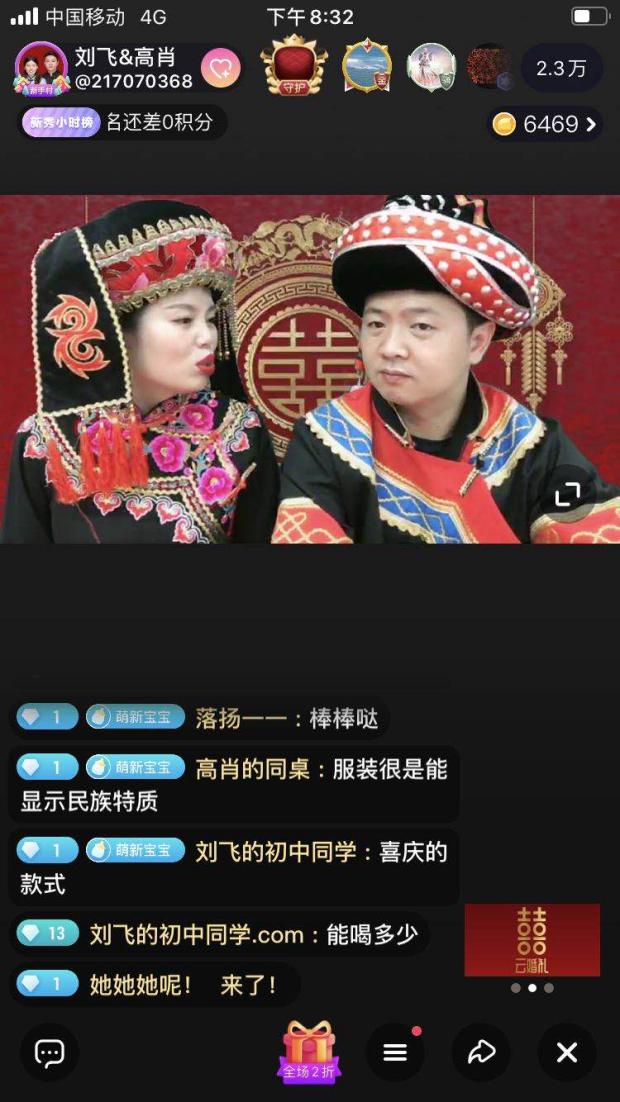View the 2.3万 audience list
The width and height of the screenshot is (620, 1102).
561,68
